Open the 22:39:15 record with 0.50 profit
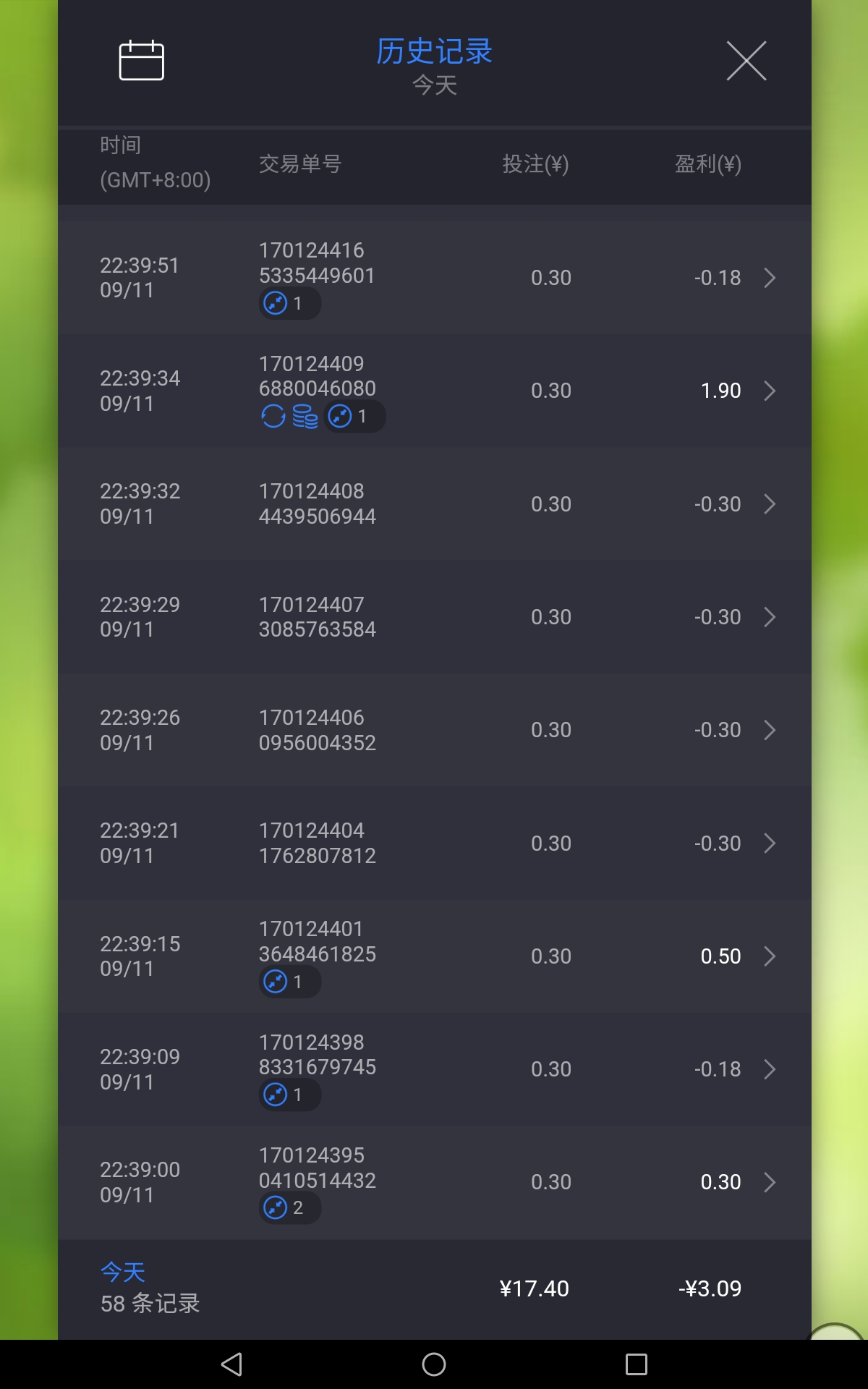 434,956
